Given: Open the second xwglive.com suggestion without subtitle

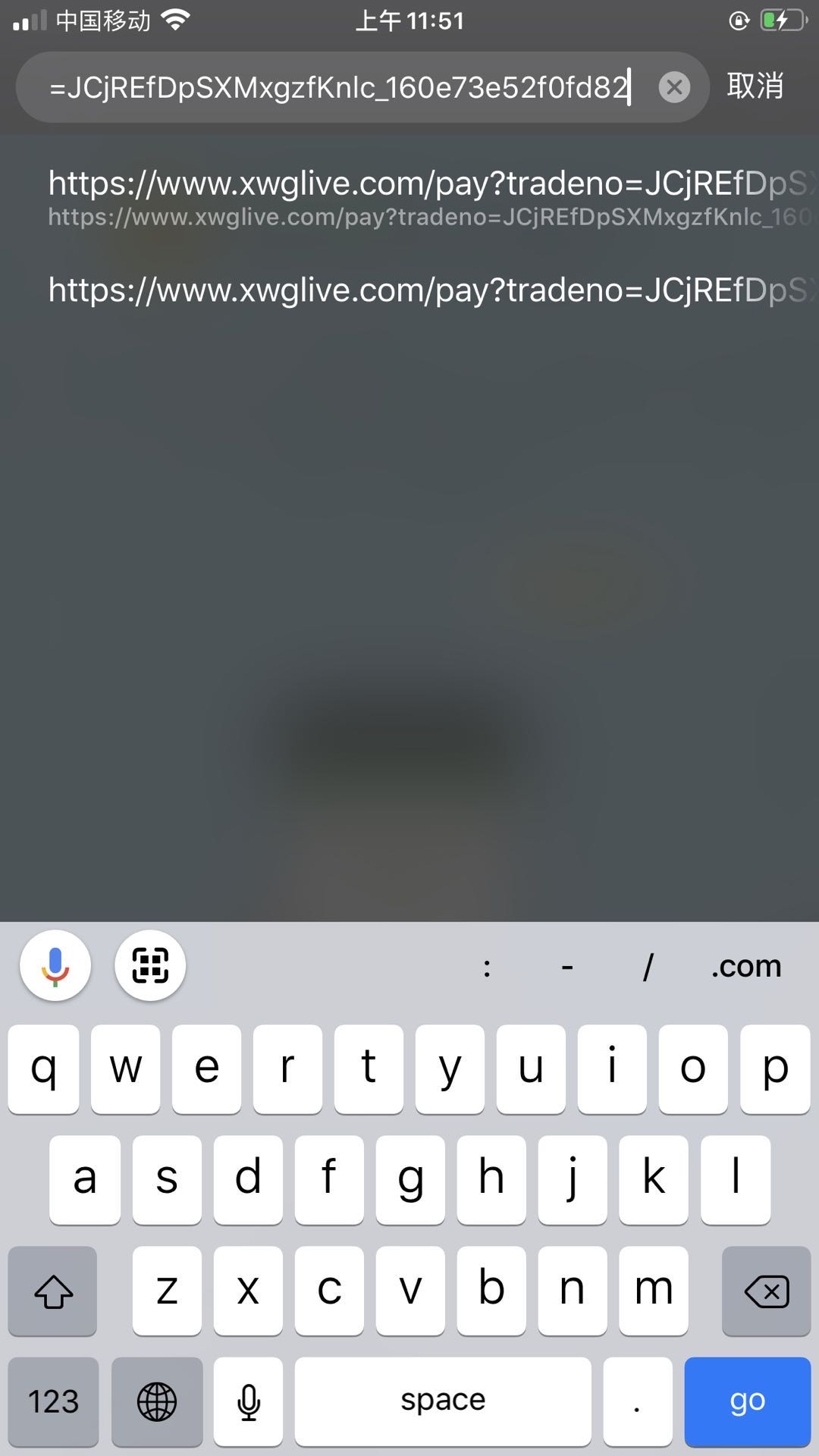Looking at the screenshot, I should pos(432,290).
